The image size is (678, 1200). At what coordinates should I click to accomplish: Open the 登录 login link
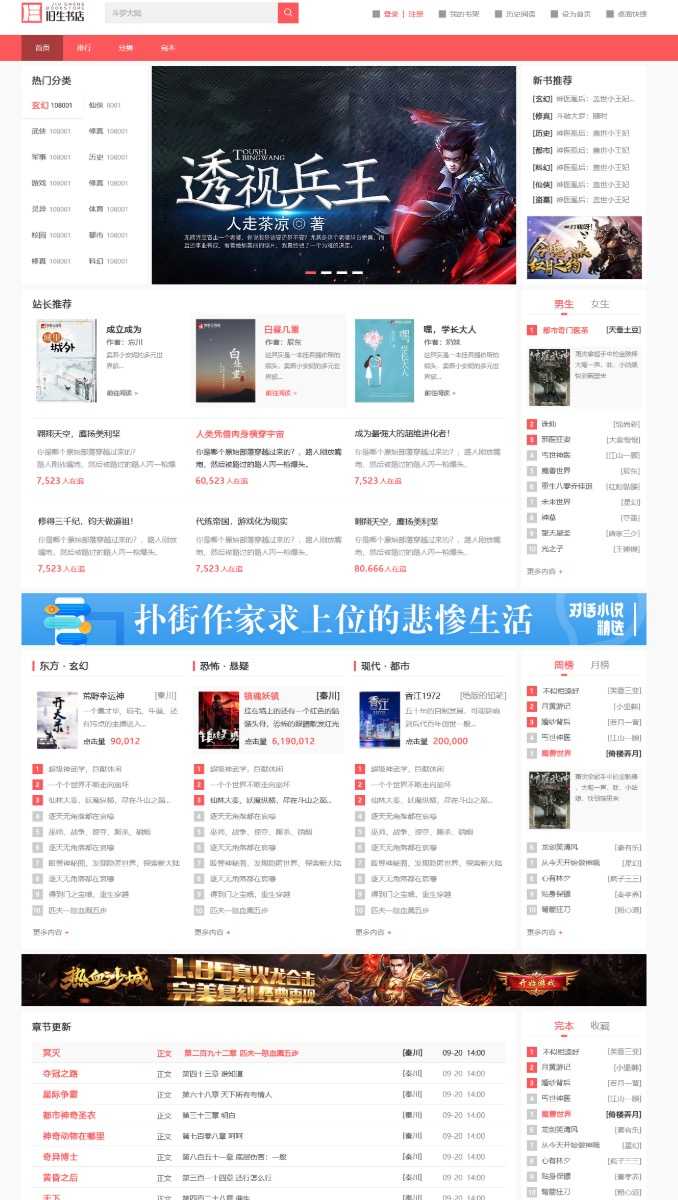coord(390,14)
